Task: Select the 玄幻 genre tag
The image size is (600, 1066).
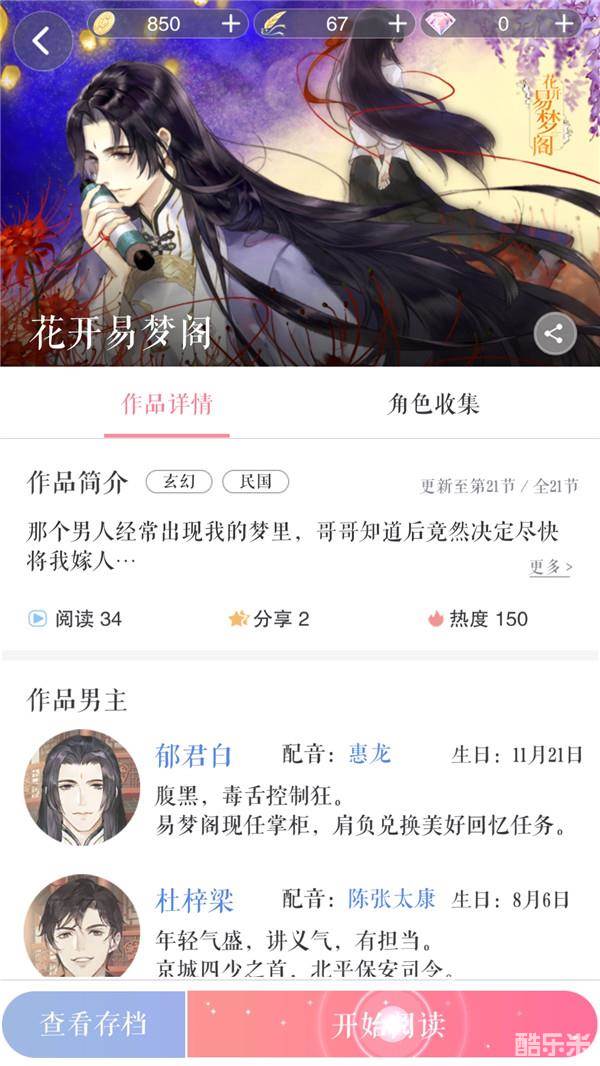Action: coord(179,482)
